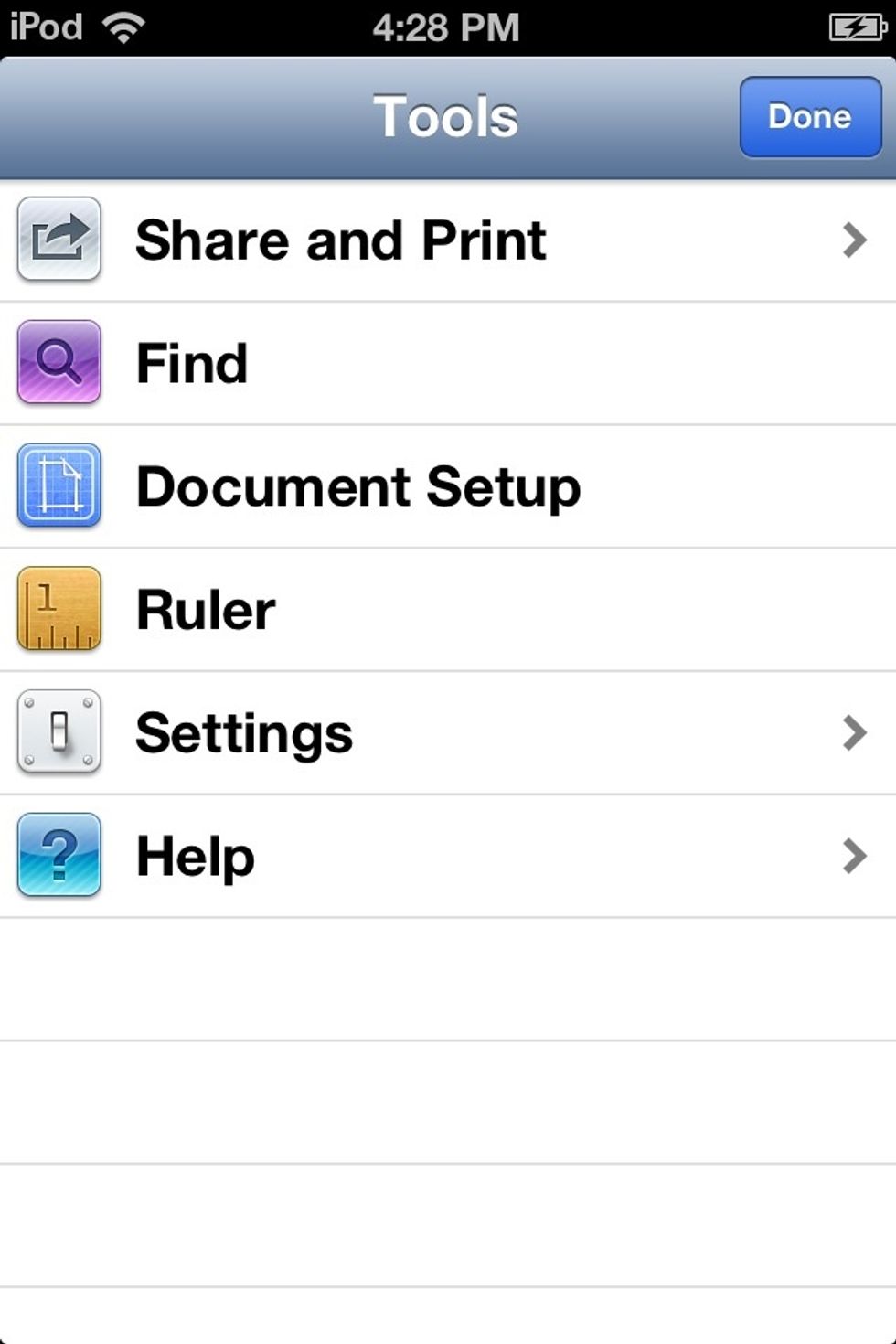Image resolution: width=896 pixels, height=1344 pixels.
Task: Tap the clock showing 4:28 PM
Action: [447, 26]
